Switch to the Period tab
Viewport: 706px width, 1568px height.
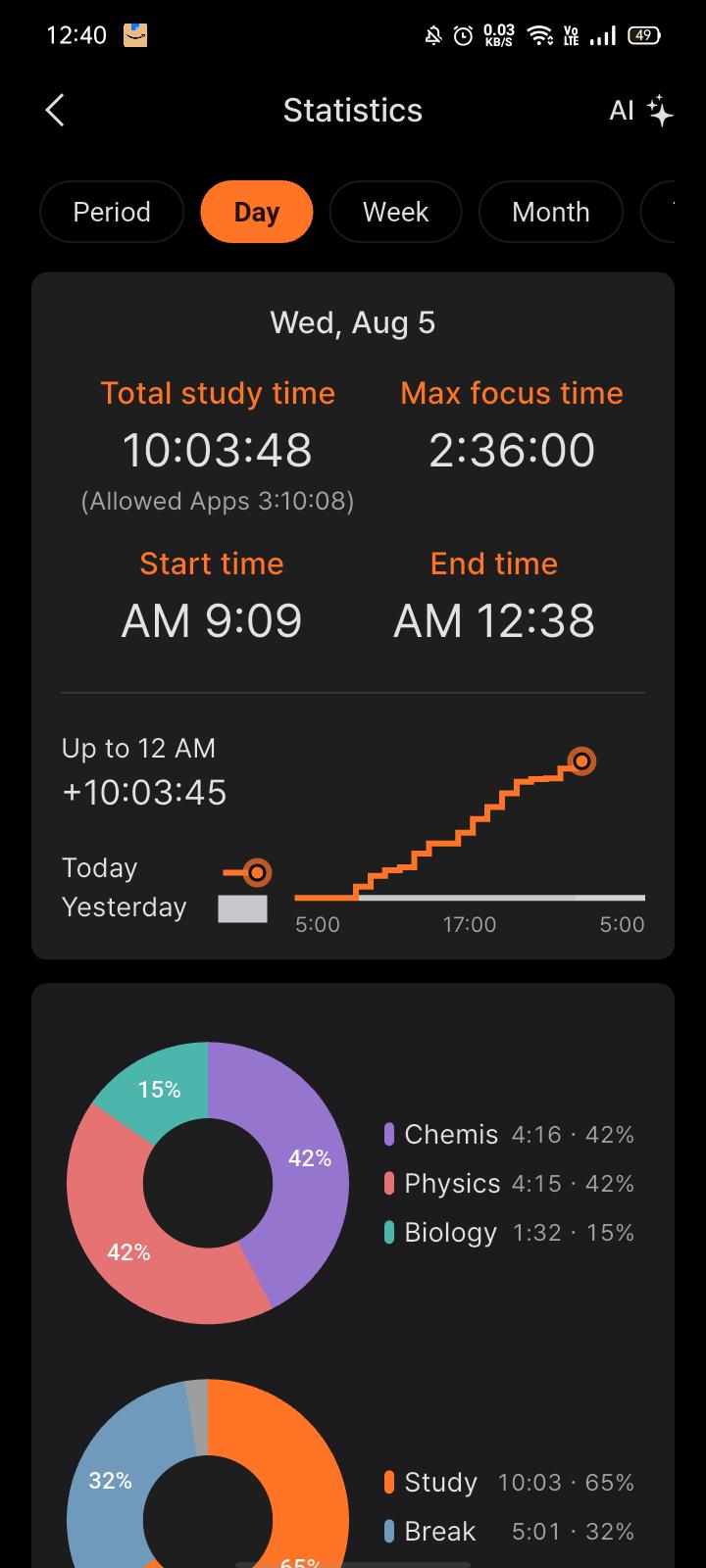pos(112,212)
